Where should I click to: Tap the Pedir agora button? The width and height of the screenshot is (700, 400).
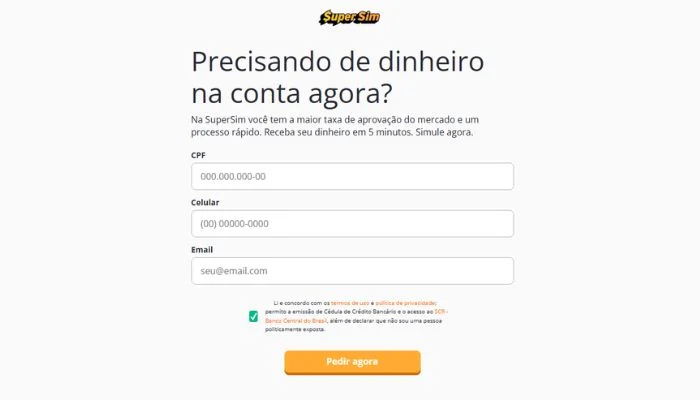[352, 361]
